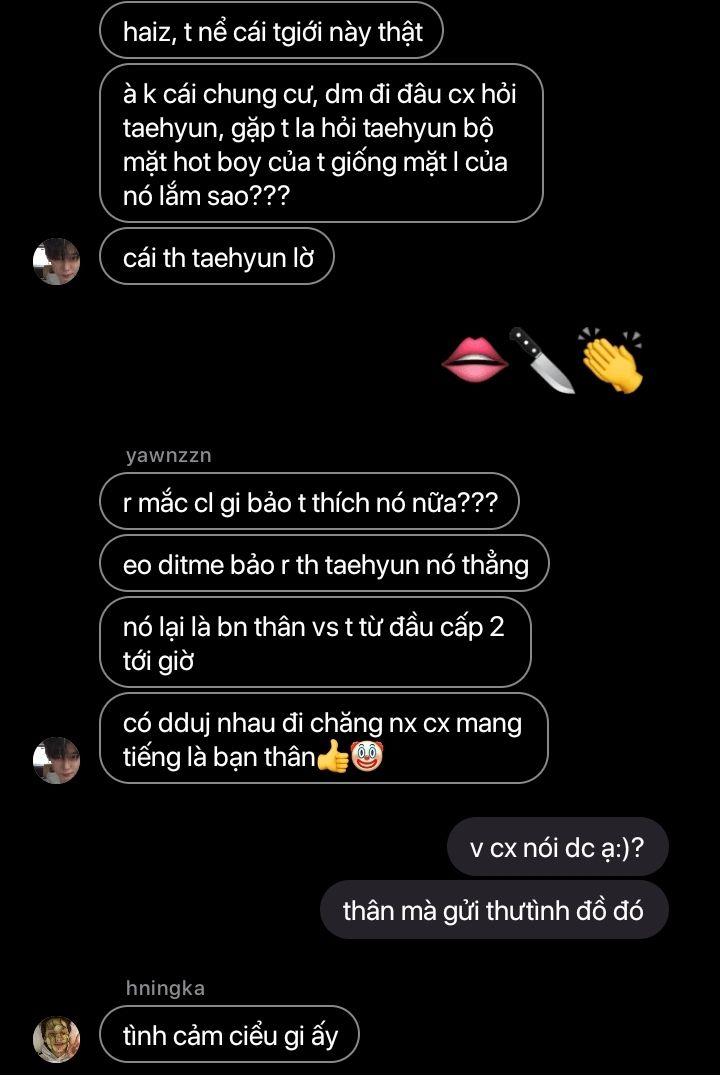View yawnzzn's profile picture by the clown-emoji message
This screenshot has height=1075, width=720.
tap(56, 760)
